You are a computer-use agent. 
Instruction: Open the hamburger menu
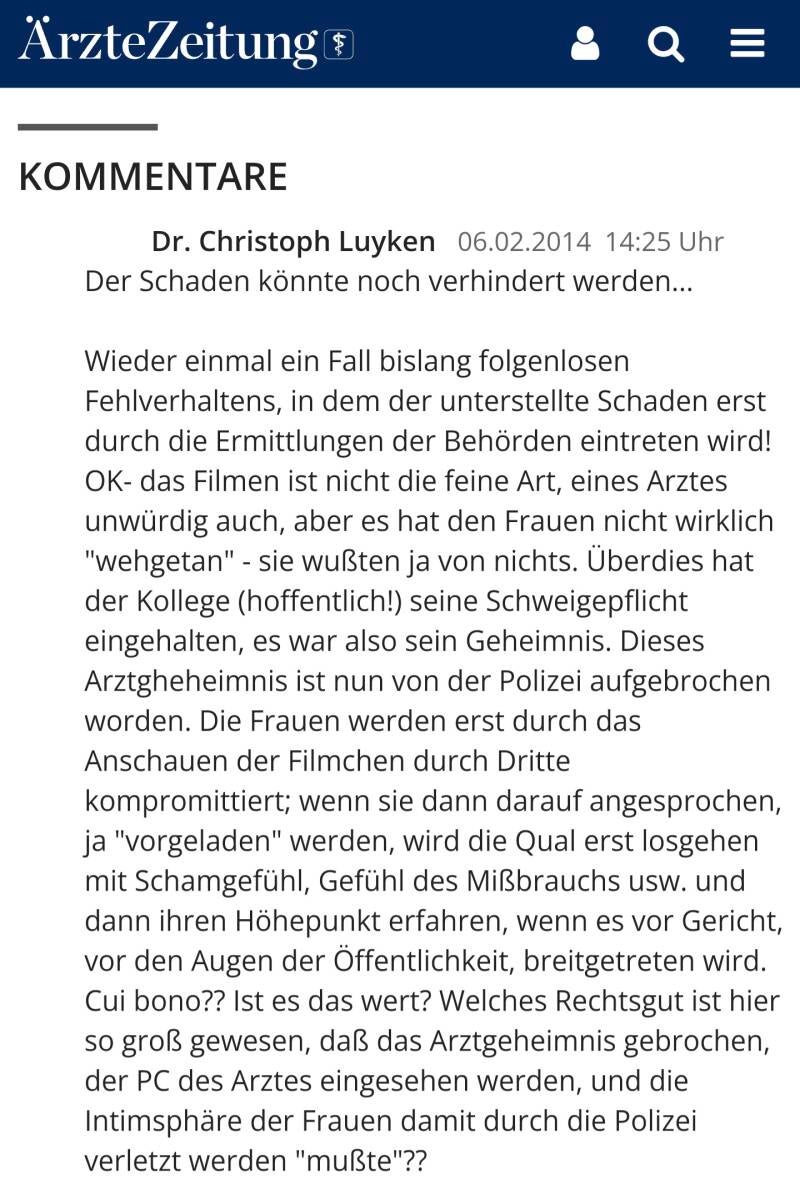pyautogui.click(x=747, y=44)
